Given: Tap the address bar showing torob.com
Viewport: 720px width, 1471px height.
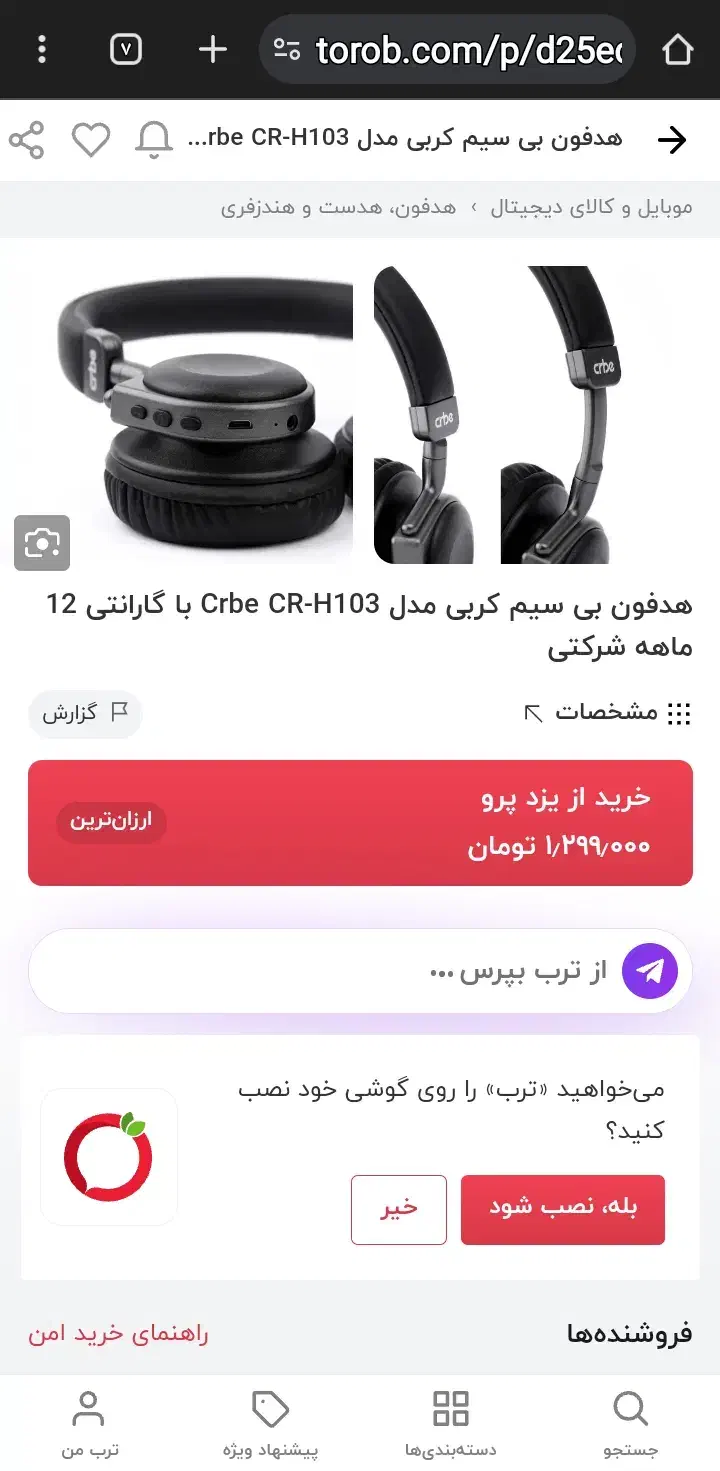Looking at the screenshot, I should tap(447, 49).
